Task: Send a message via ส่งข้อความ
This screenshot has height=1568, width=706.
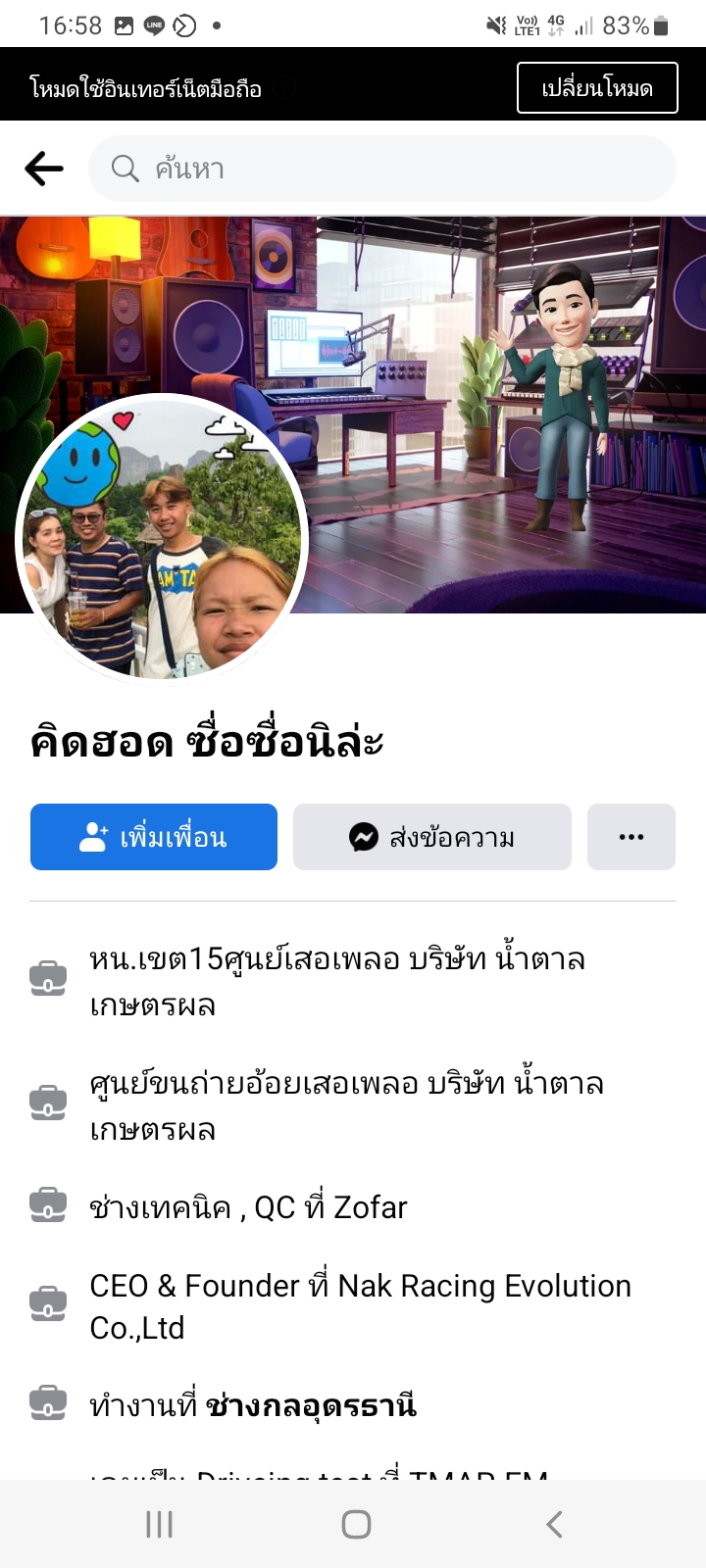Action: tap(432, 837)
